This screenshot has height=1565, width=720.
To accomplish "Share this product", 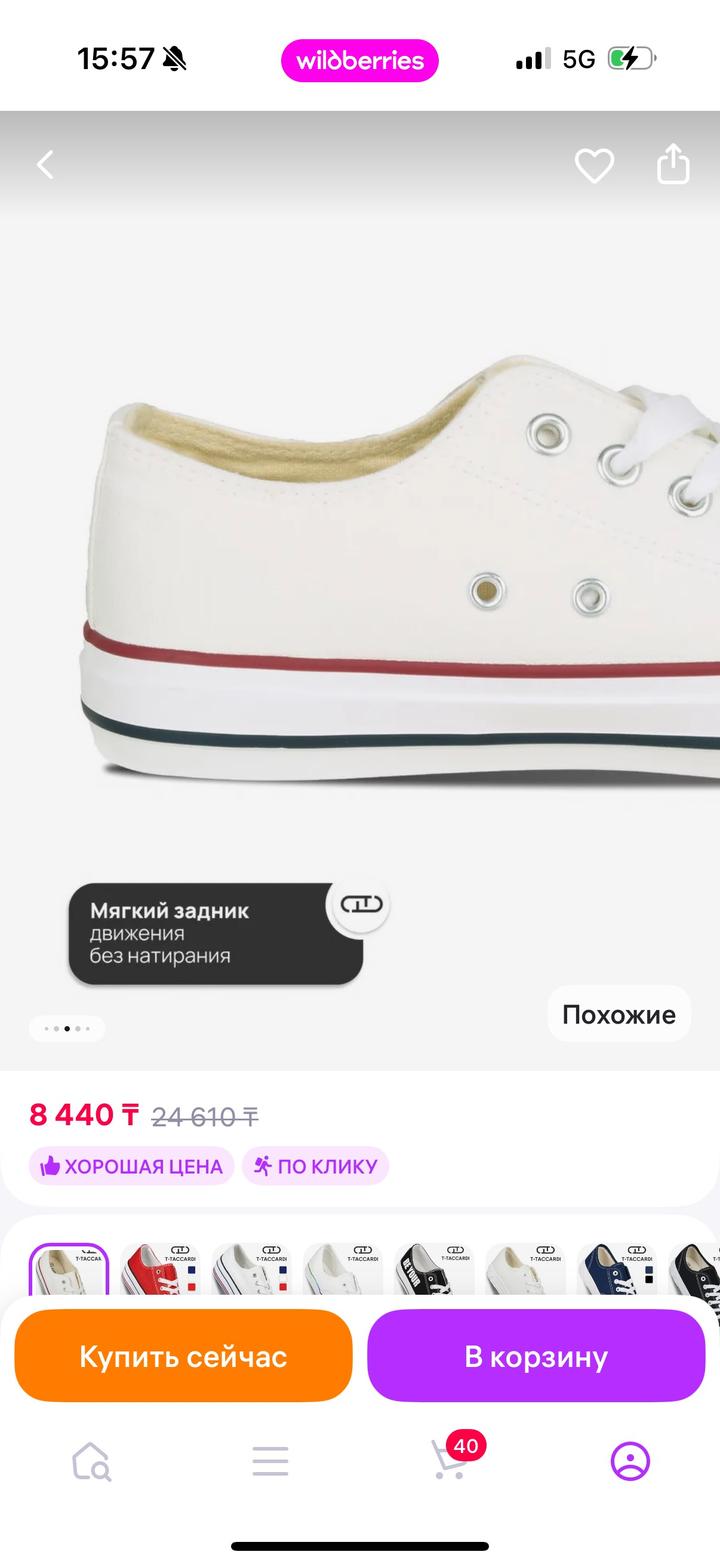I will point(673,165).
